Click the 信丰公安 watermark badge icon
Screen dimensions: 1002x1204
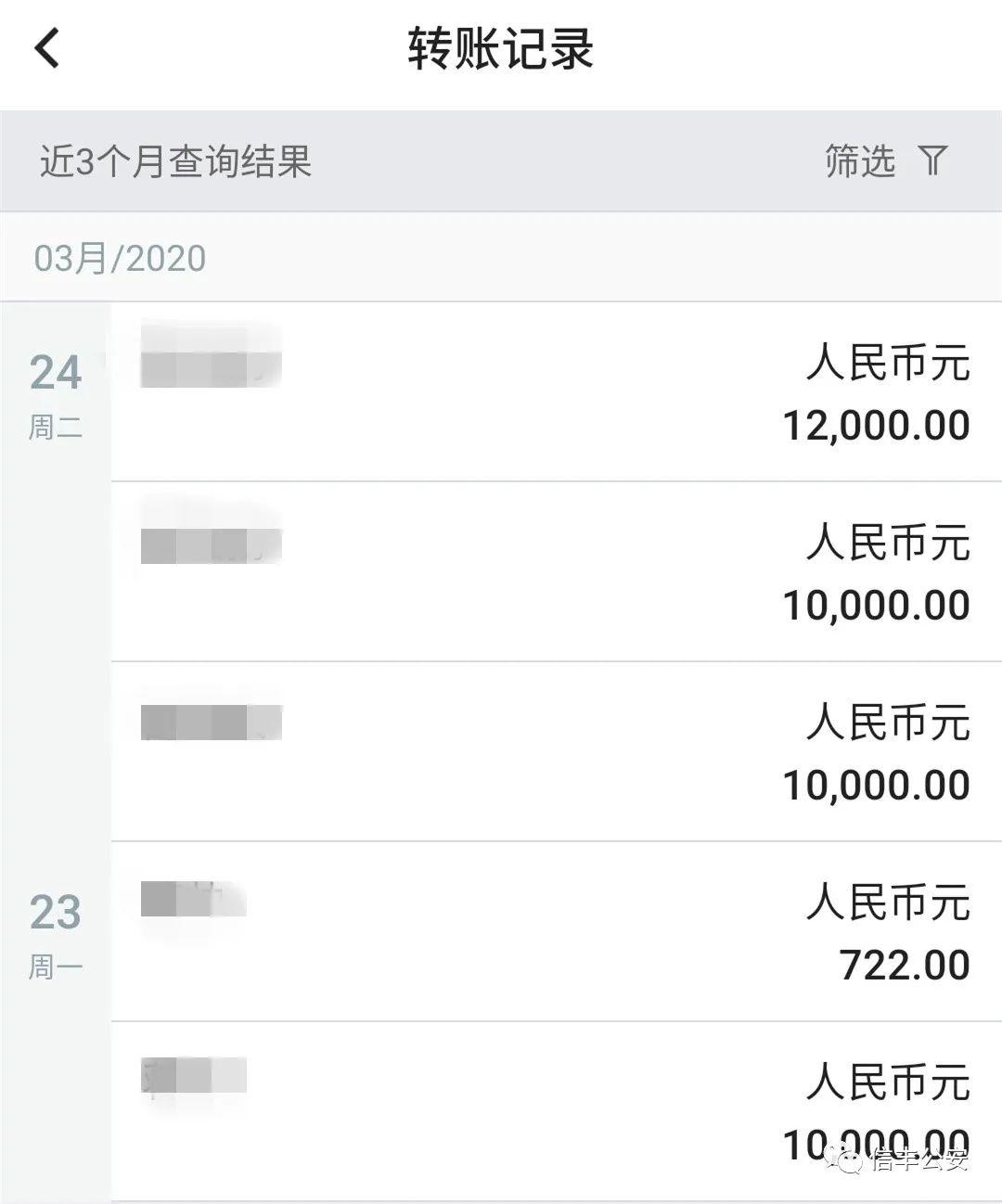pyautogui.click(x=848, y=1159)
